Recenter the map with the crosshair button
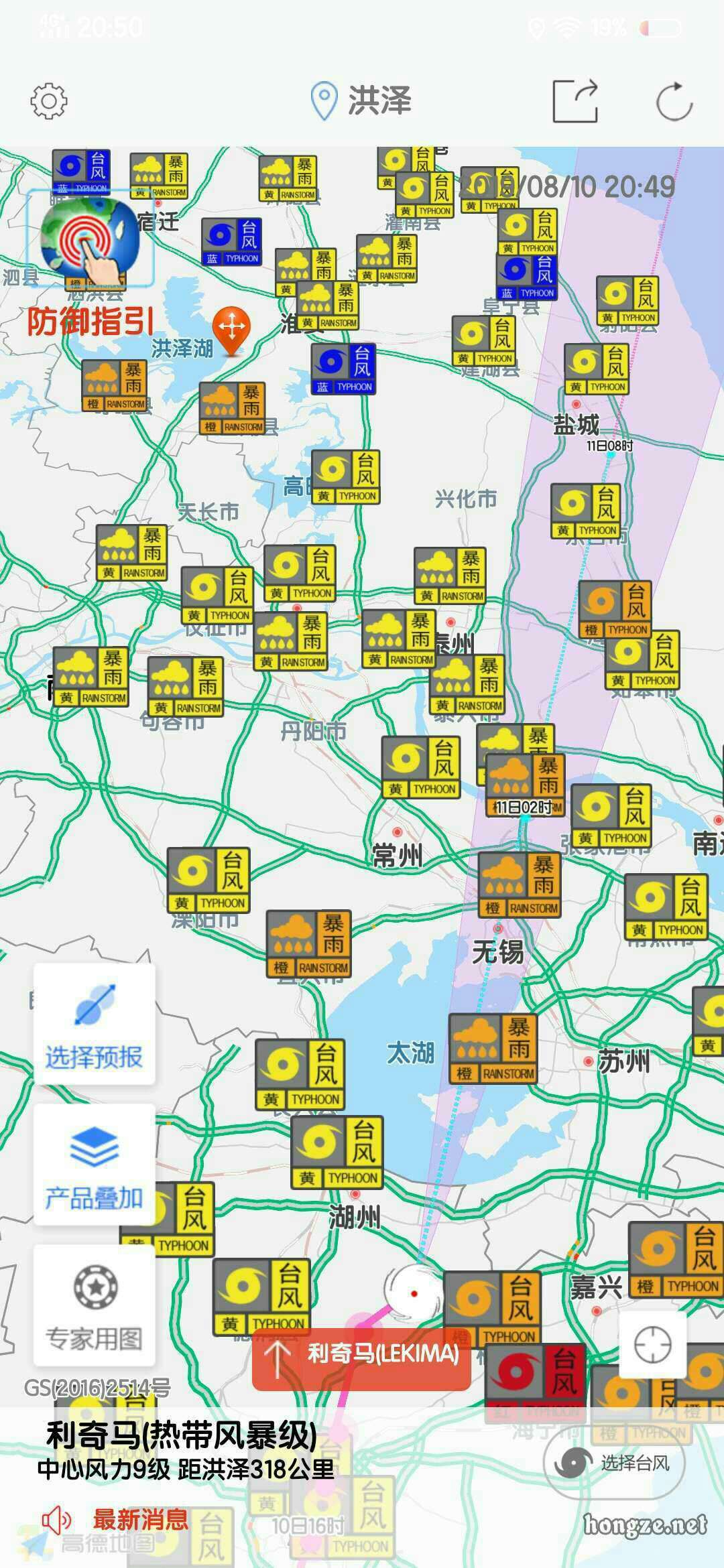 (653, 1344)
